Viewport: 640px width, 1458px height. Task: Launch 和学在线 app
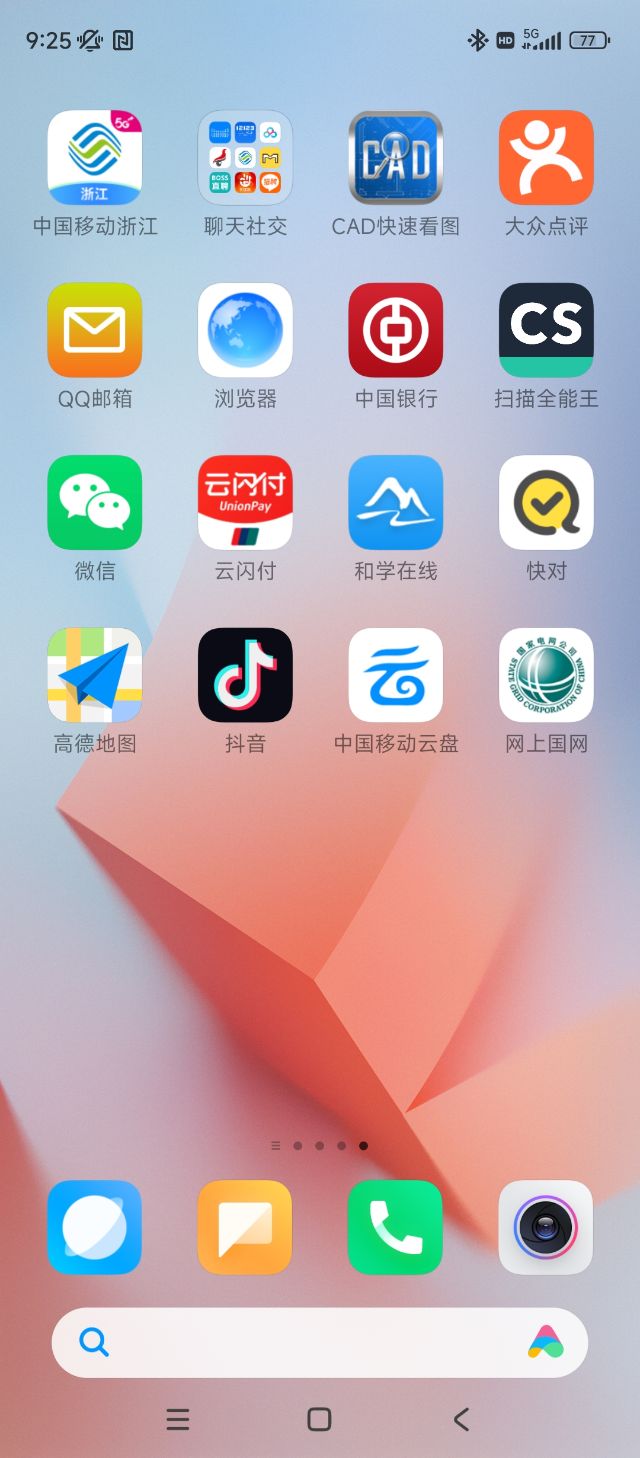click(x=395, y=502)
